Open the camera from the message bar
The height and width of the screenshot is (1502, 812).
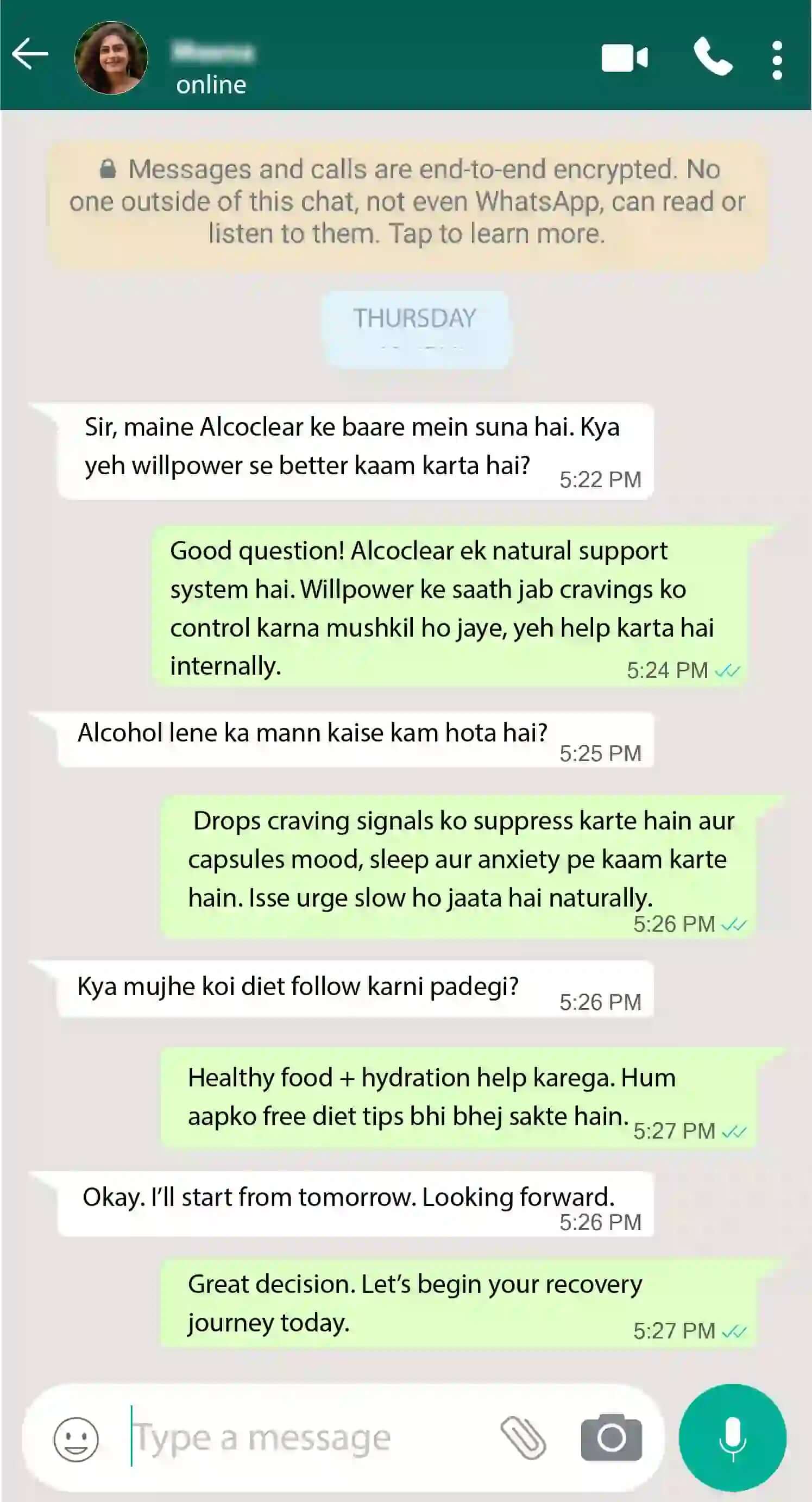(x=611, y=1438)
